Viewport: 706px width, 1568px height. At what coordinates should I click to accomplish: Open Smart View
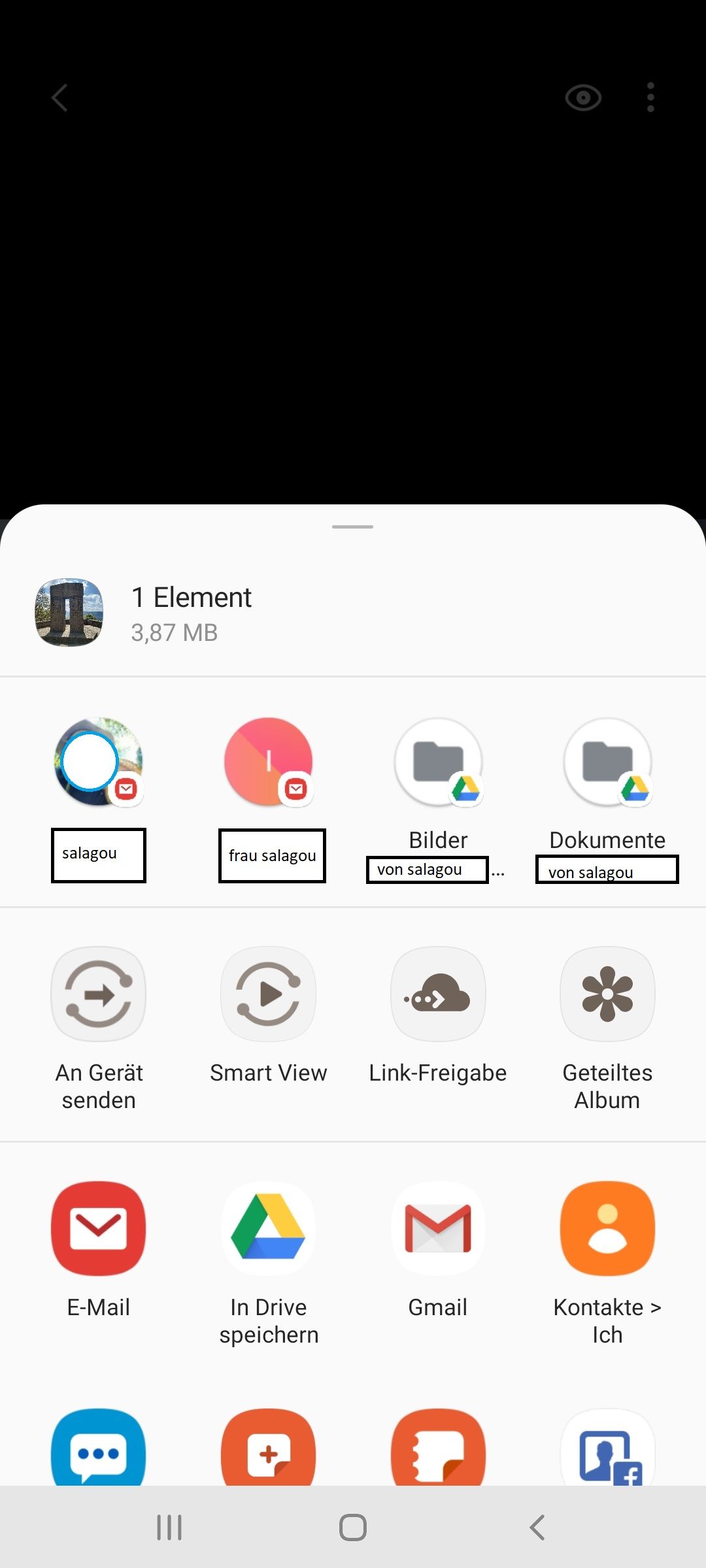[269, 994]
